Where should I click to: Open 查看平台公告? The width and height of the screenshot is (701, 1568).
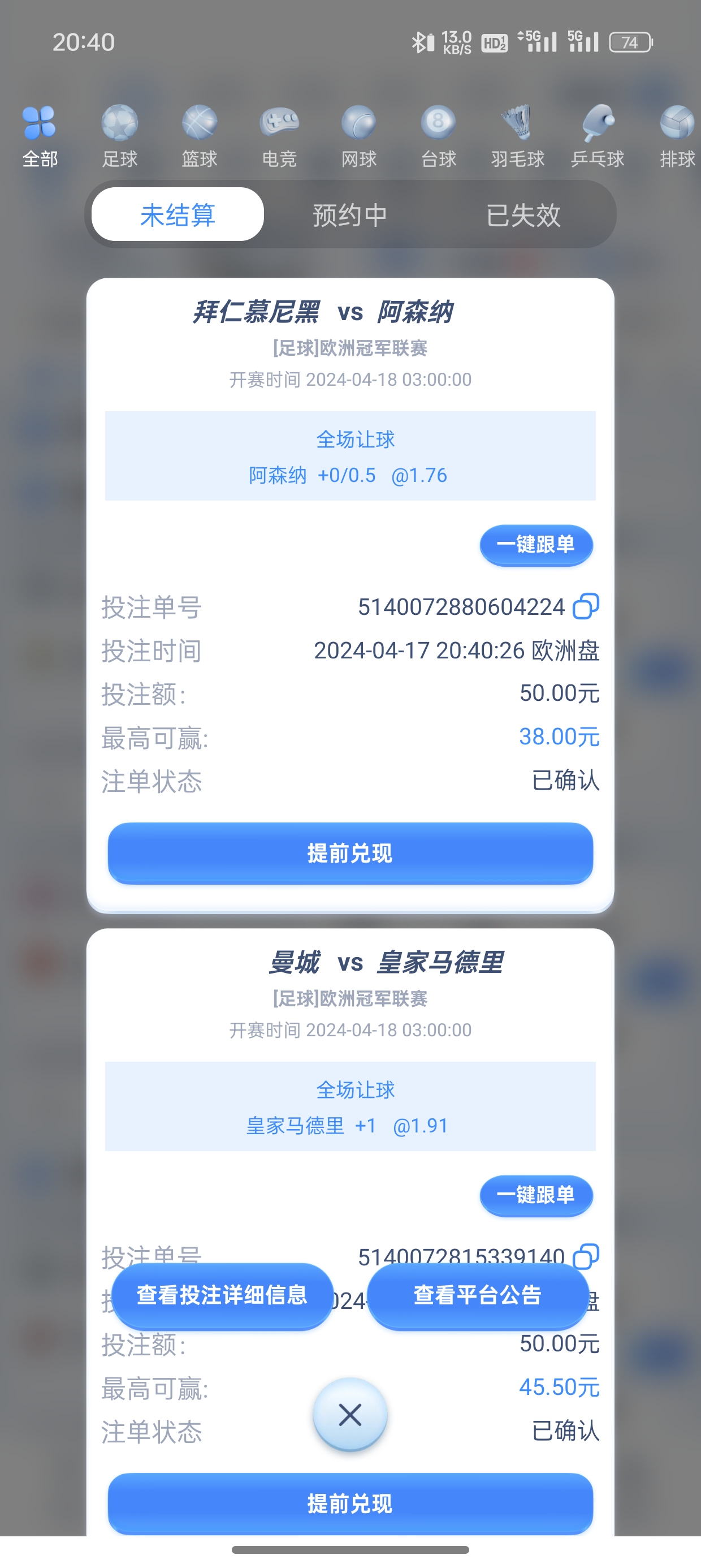click(478, 1295)
